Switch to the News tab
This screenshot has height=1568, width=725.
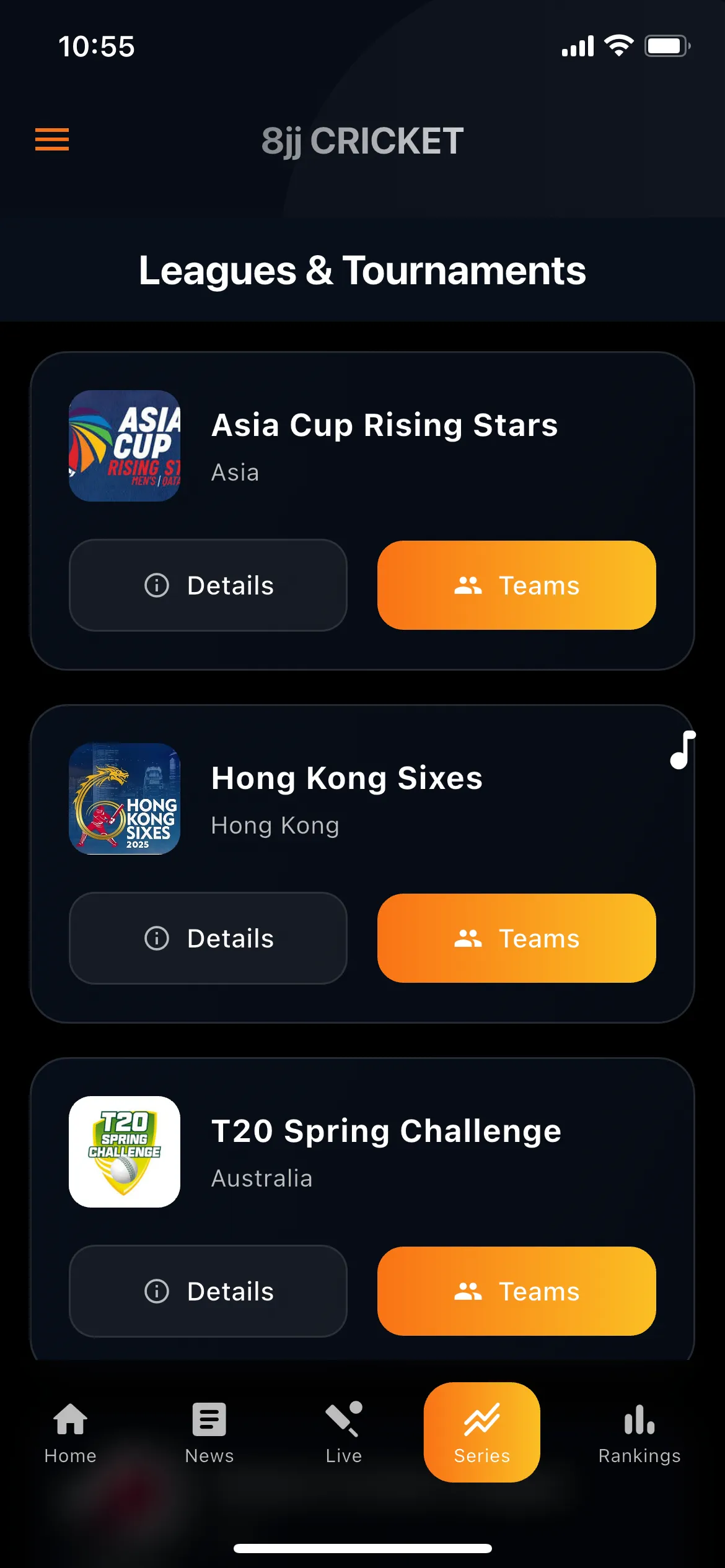click(x=209, y=1432)
